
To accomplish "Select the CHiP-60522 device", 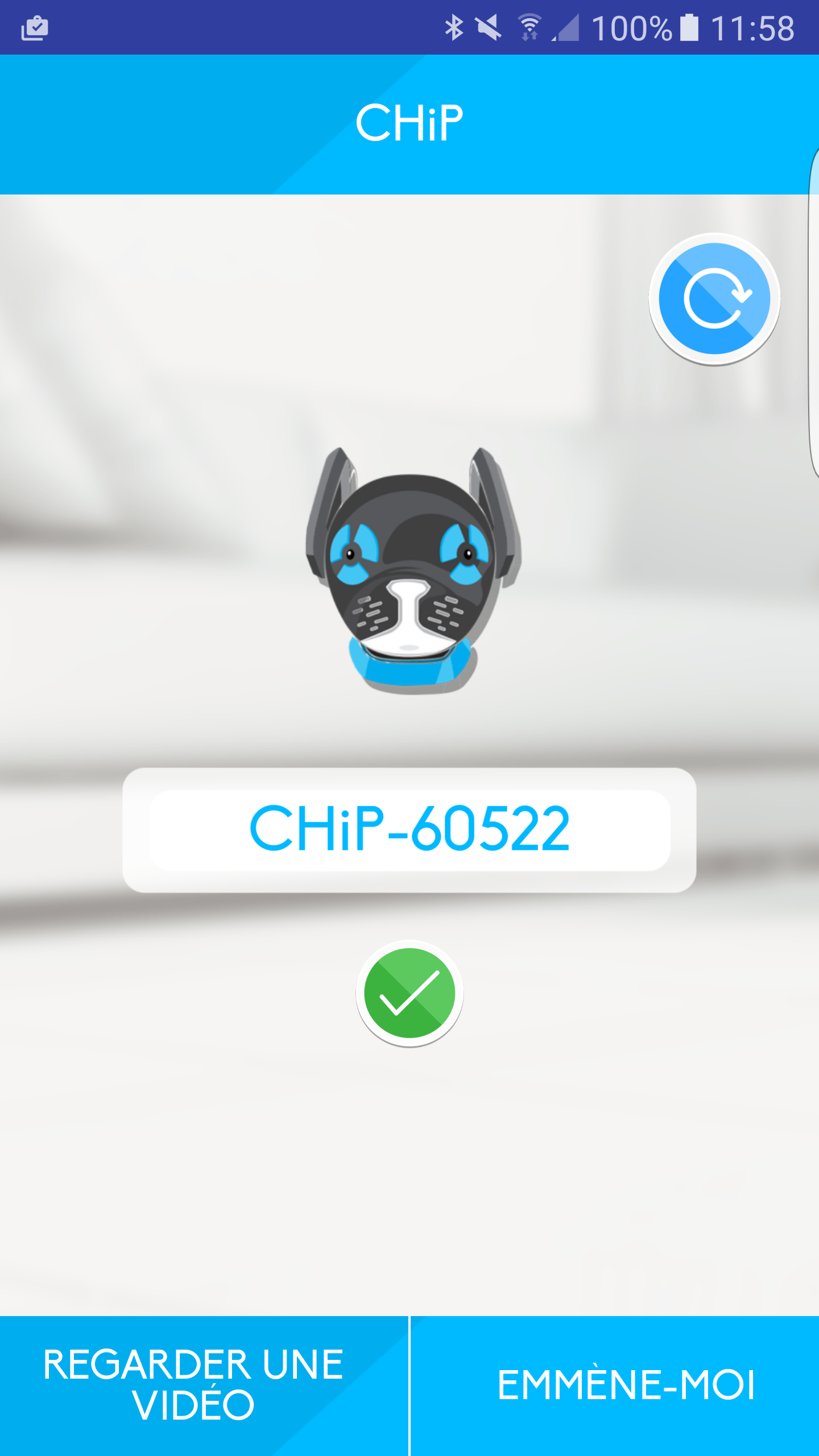I will [x=409, y=830].
